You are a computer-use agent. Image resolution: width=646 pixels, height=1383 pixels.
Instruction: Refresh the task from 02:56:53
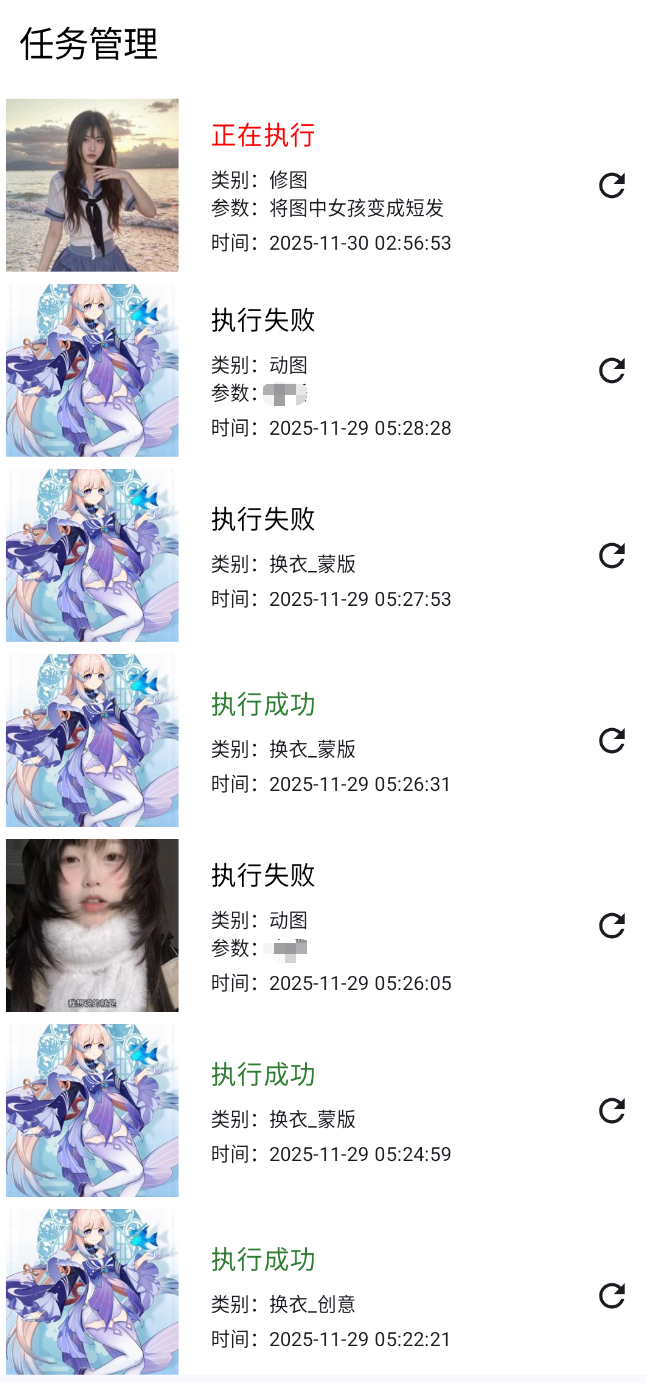pyautogui.click(x=611, y=186)
